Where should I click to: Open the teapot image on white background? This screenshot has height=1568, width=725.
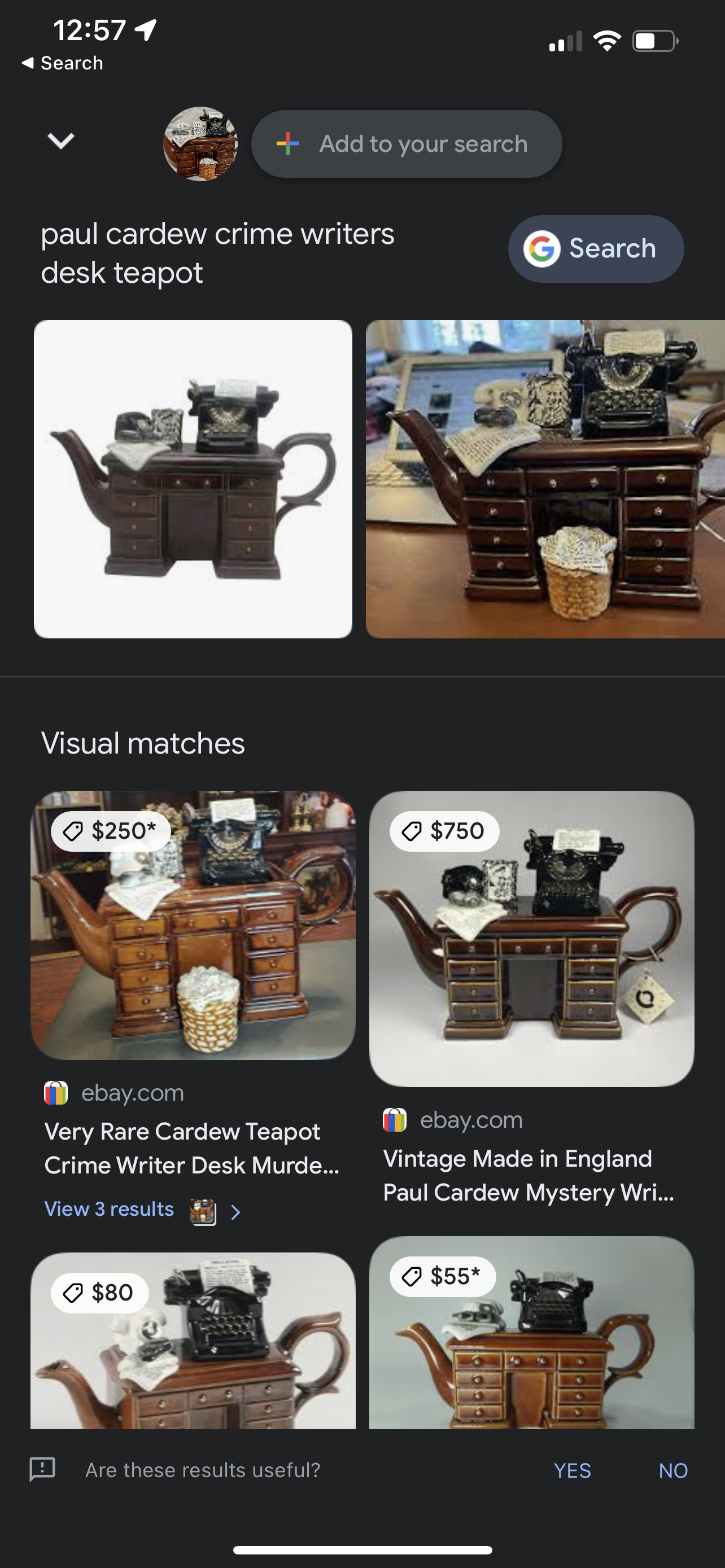193,479
